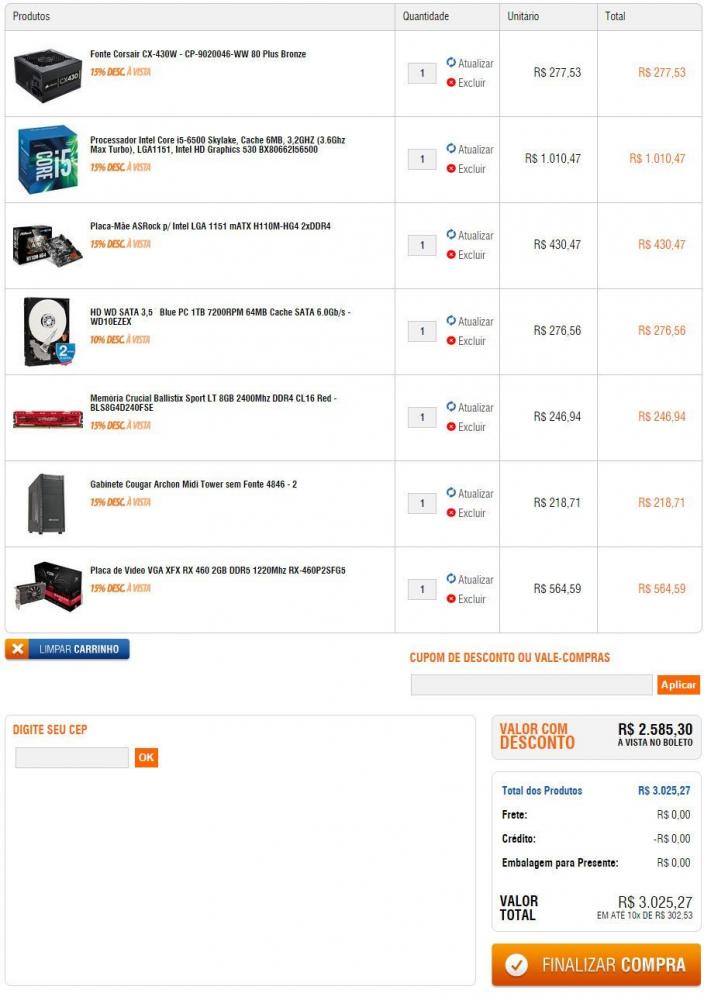Viewport: 704px width, 1000px height.
Task: Remove the WD Blue 1TB hard drive
Action: click(x=466, y=341)
